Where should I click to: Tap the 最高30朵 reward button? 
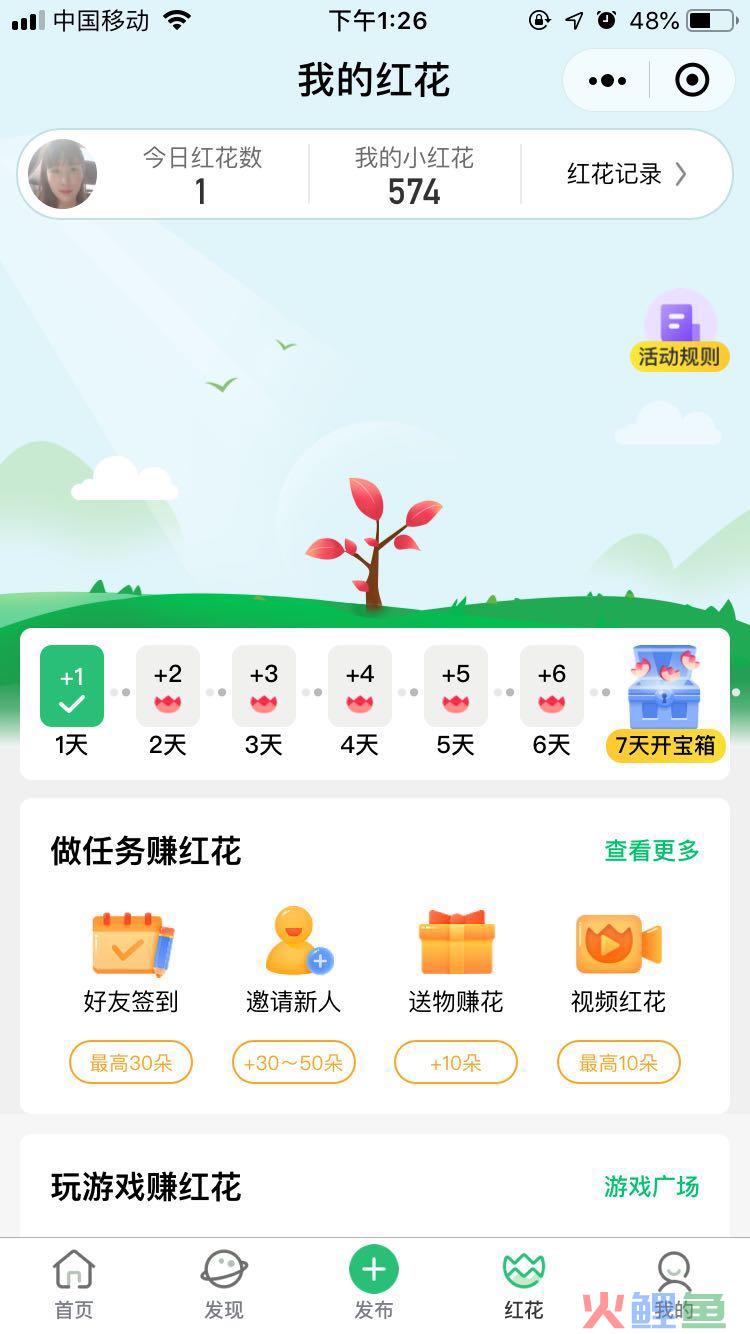(x=131, y=1063)
